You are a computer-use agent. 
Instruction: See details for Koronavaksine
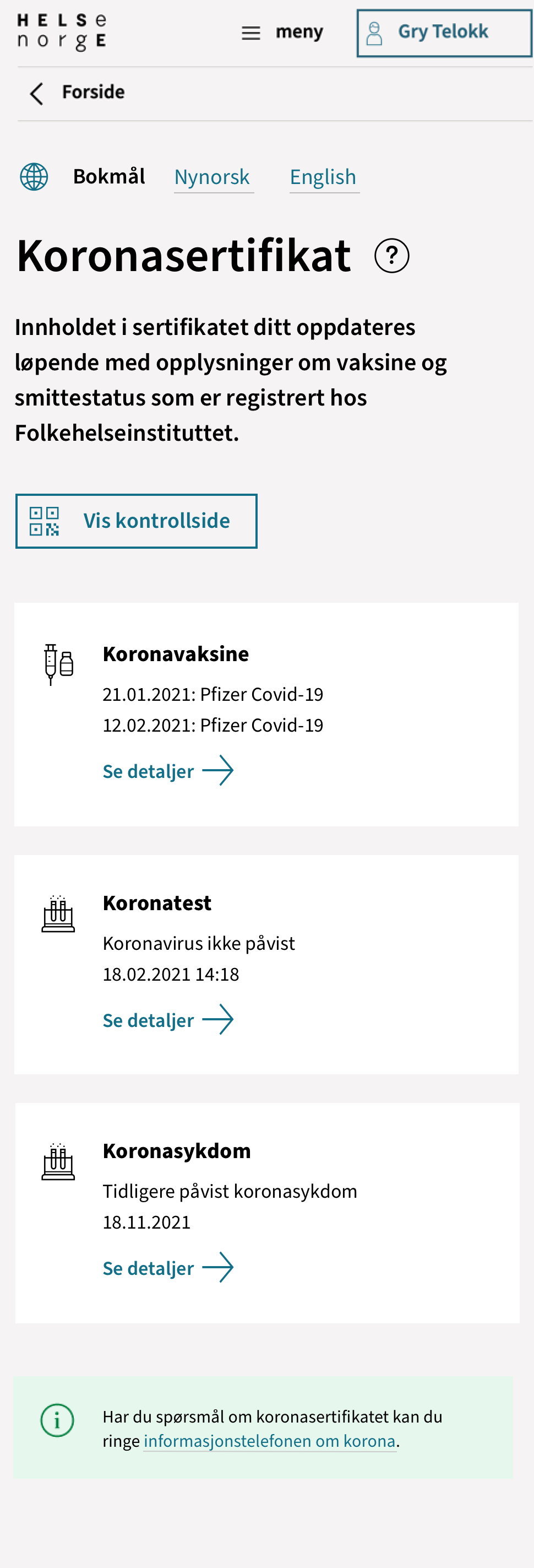click(x=167, y=771)
